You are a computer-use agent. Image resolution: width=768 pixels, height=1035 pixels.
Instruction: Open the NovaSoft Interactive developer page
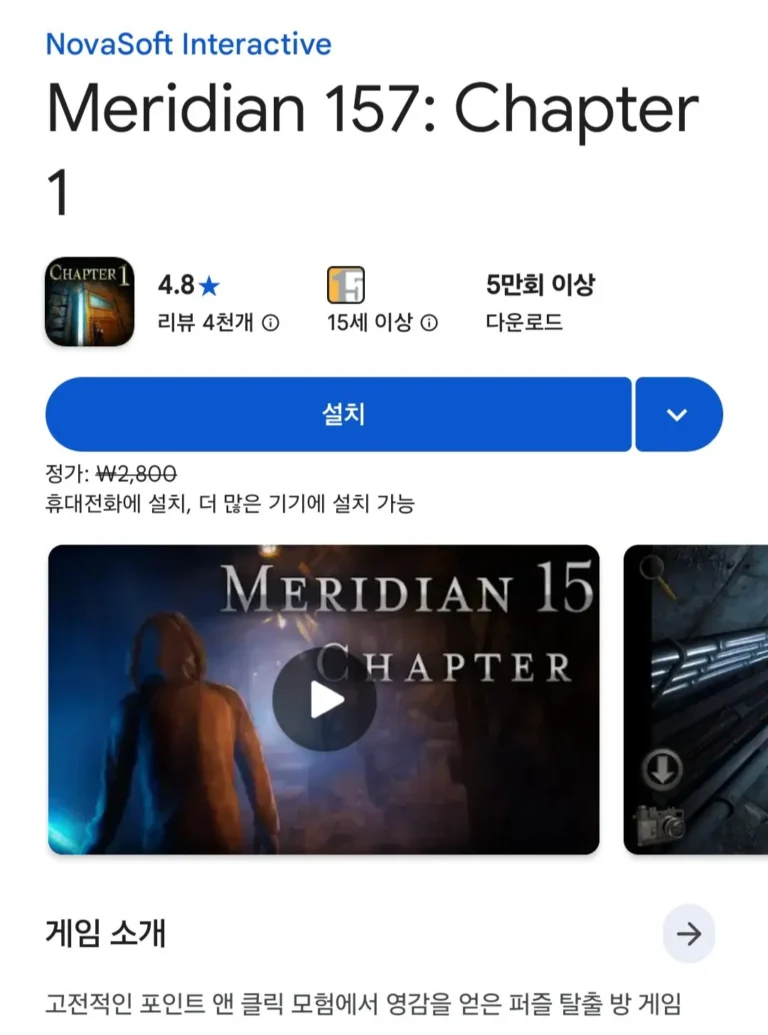pyautogui.click(x=189, y=44)
